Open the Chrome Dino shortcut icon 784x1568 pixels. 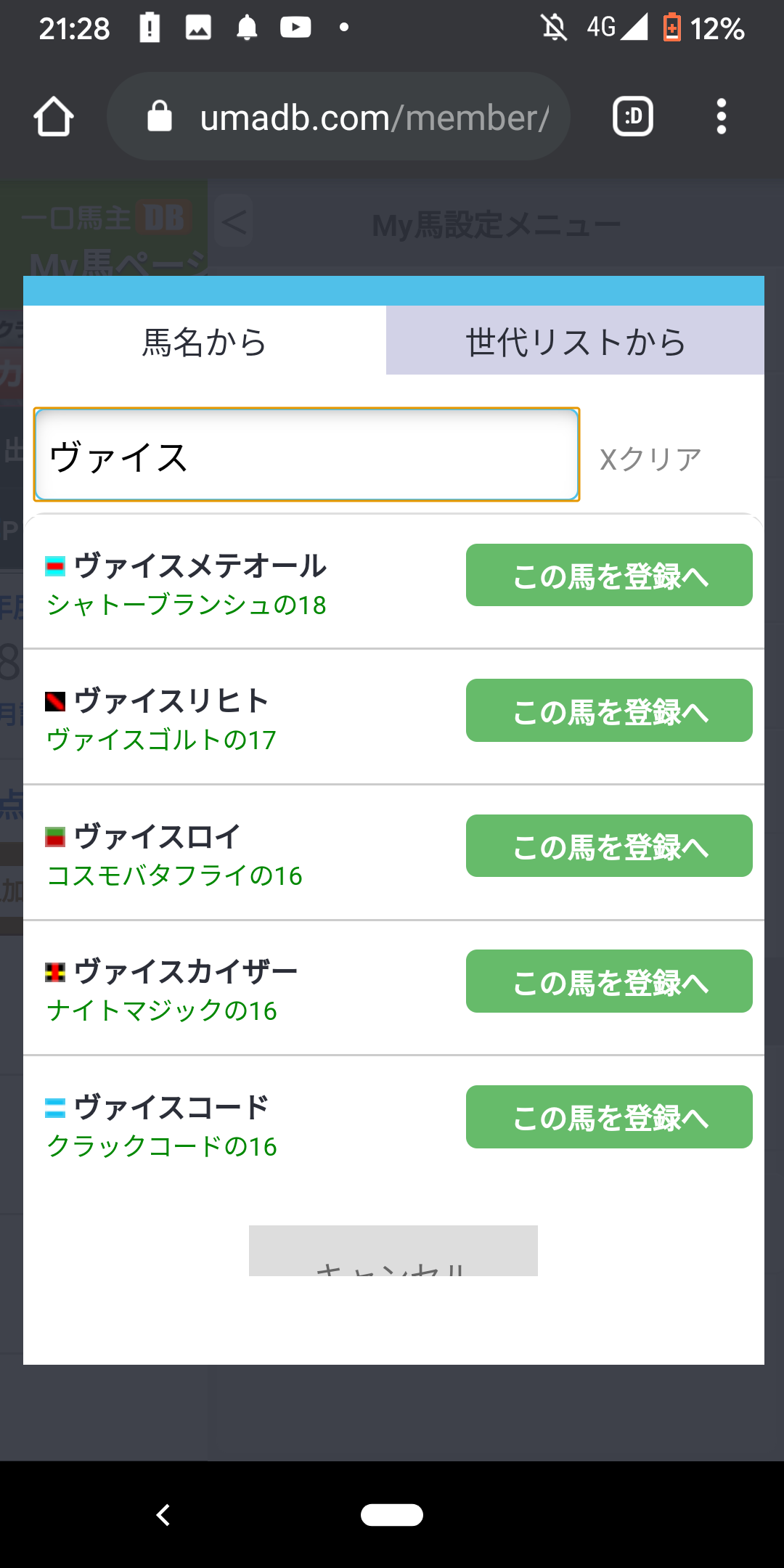click(x=632, y=116)
